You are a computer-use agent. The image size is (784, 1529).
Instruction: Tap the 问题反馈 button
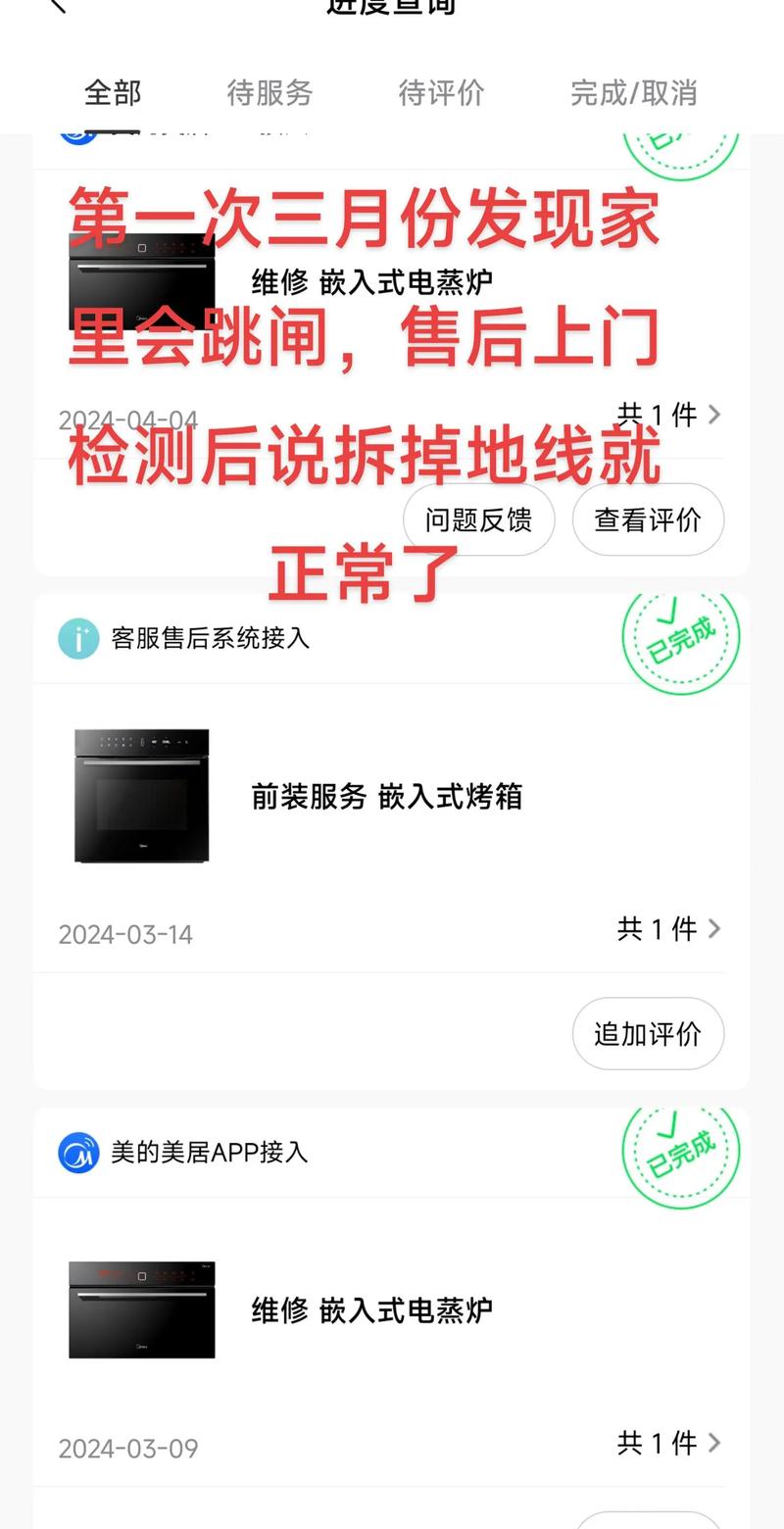tap(478, 519)
